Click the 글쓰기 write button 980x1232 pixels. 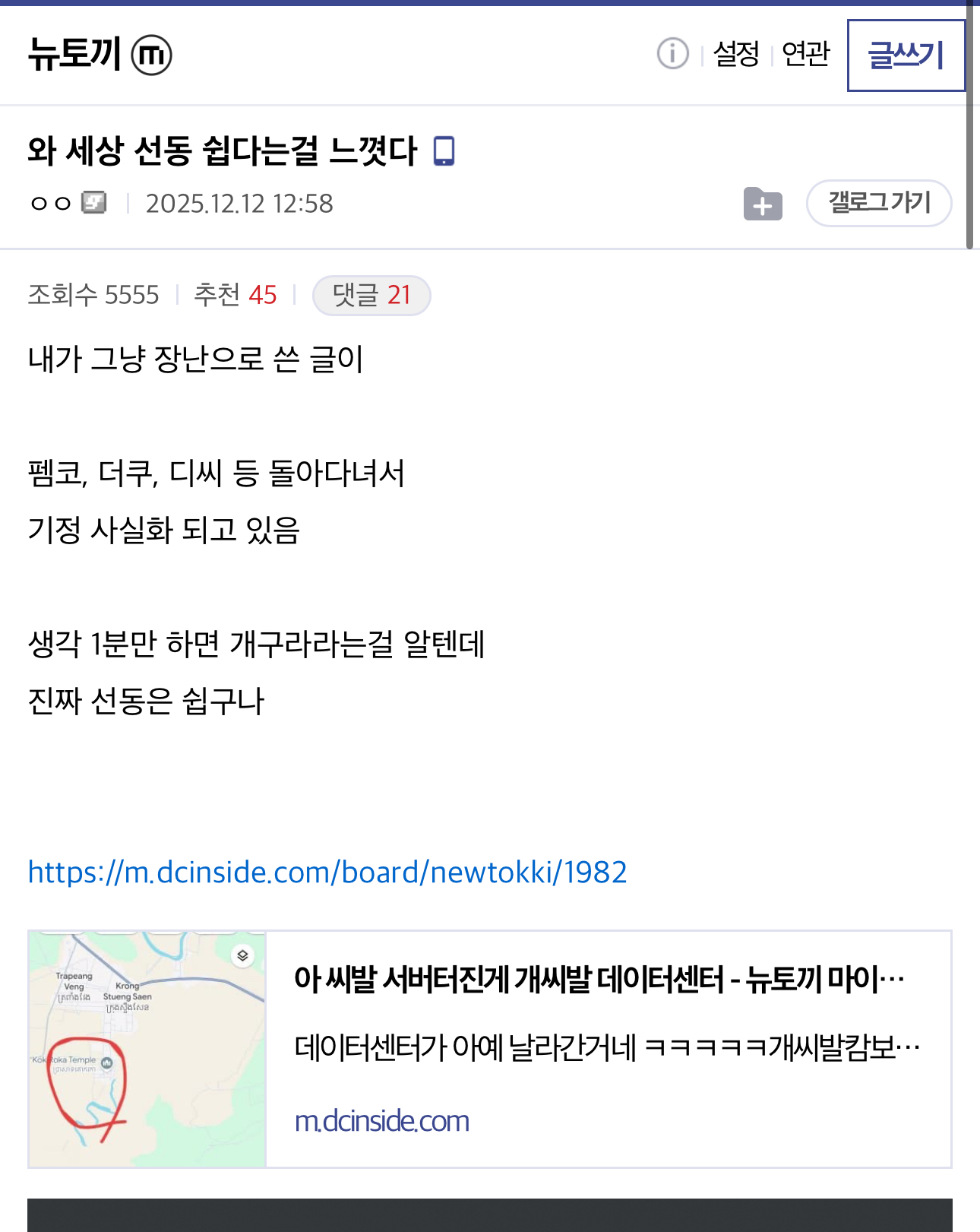[906, 54]
